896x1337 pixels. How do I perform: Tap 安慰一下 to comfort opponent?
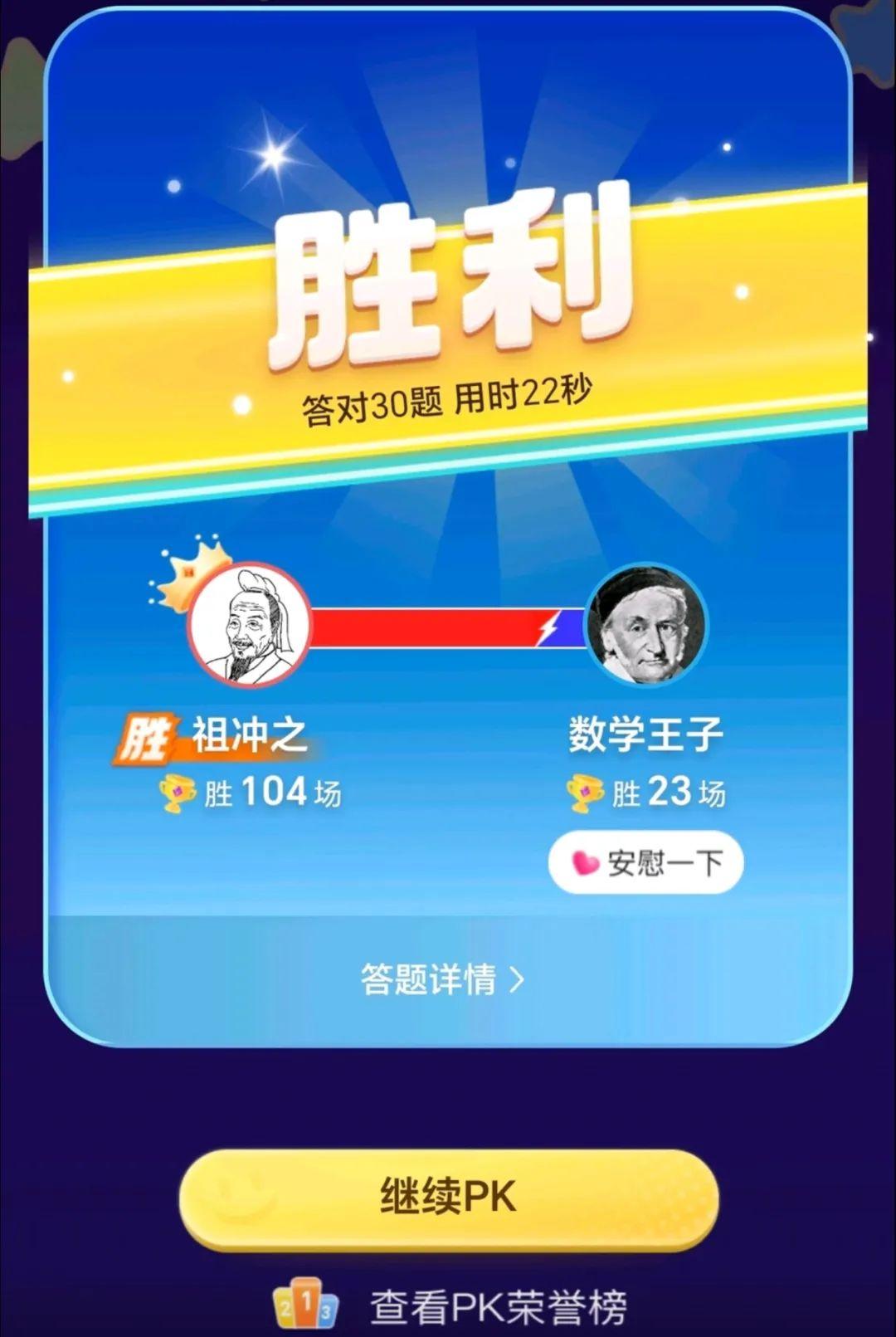click(645, 863)
